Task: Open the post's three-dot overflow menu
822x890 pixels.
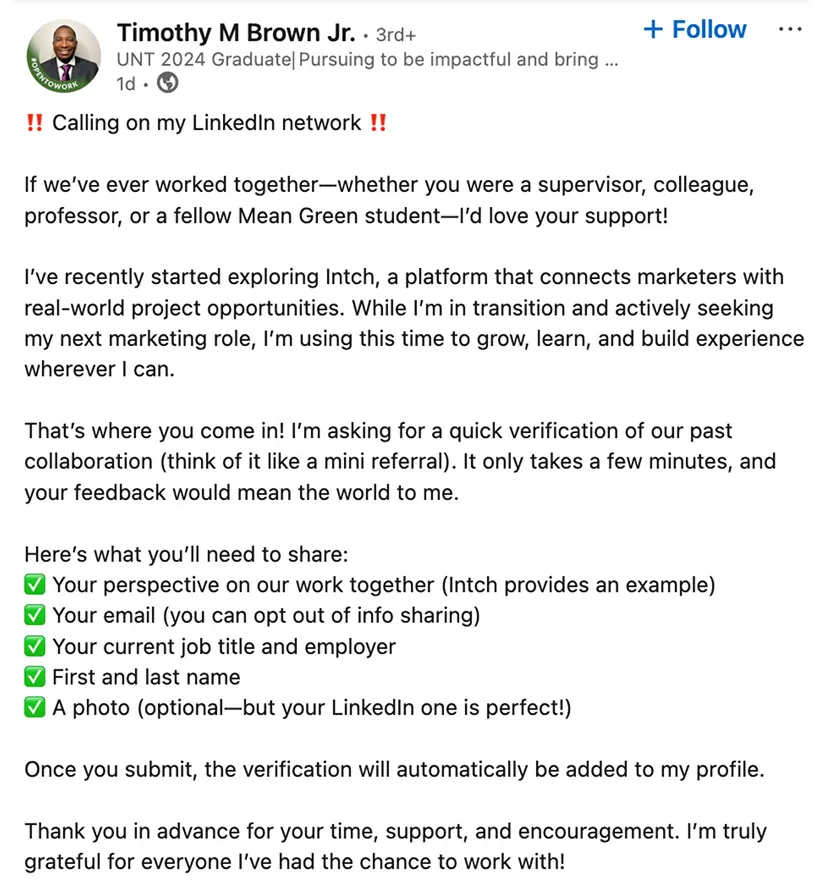Action: tap(790, 28)
